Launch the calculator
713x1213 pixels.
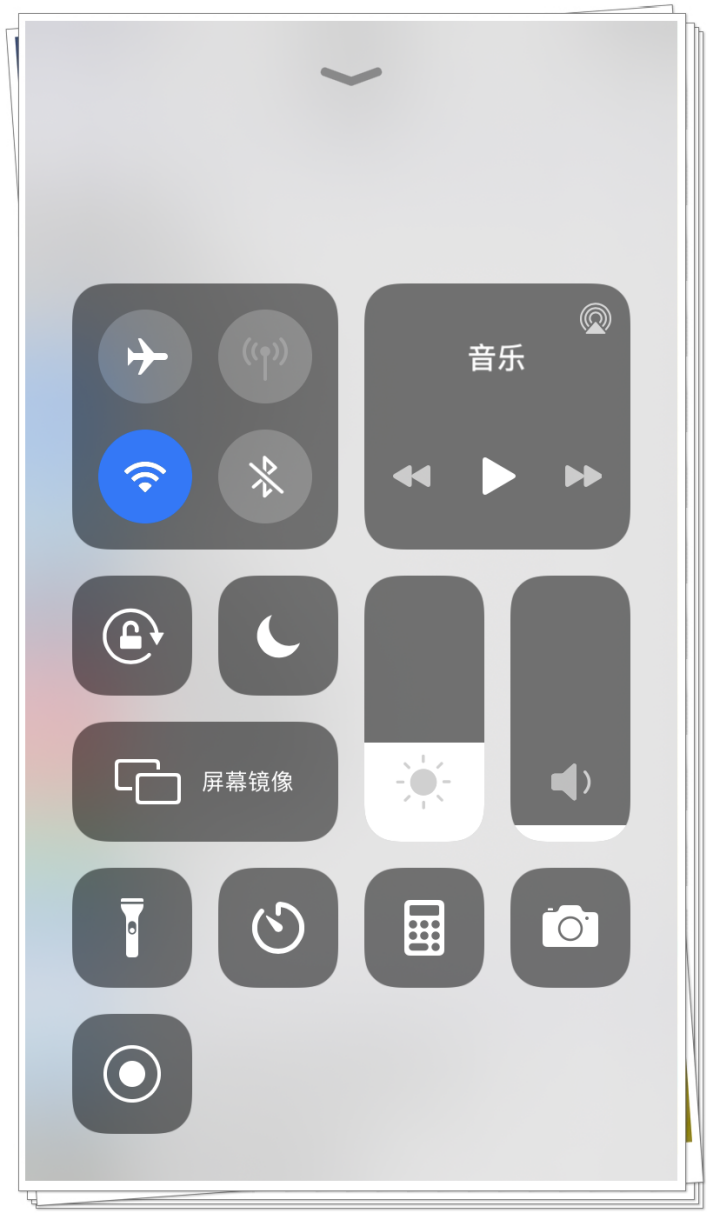click(424, 928)
